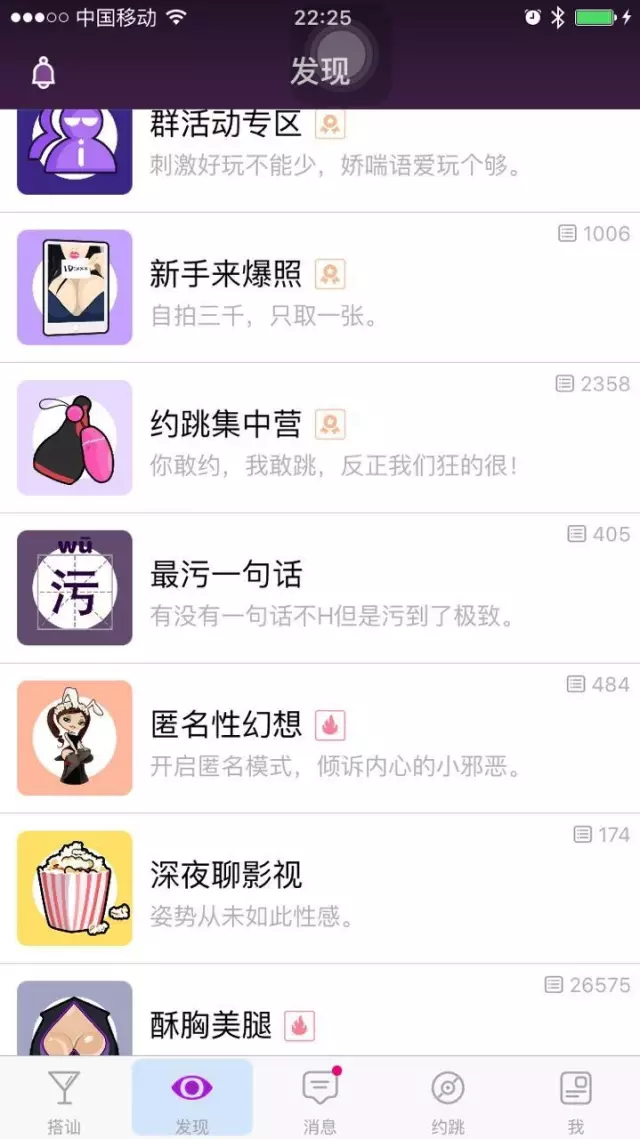Open the 深夜聊影视 board
Viewport: 640px width, 1139px height.
tap(320, 888)
